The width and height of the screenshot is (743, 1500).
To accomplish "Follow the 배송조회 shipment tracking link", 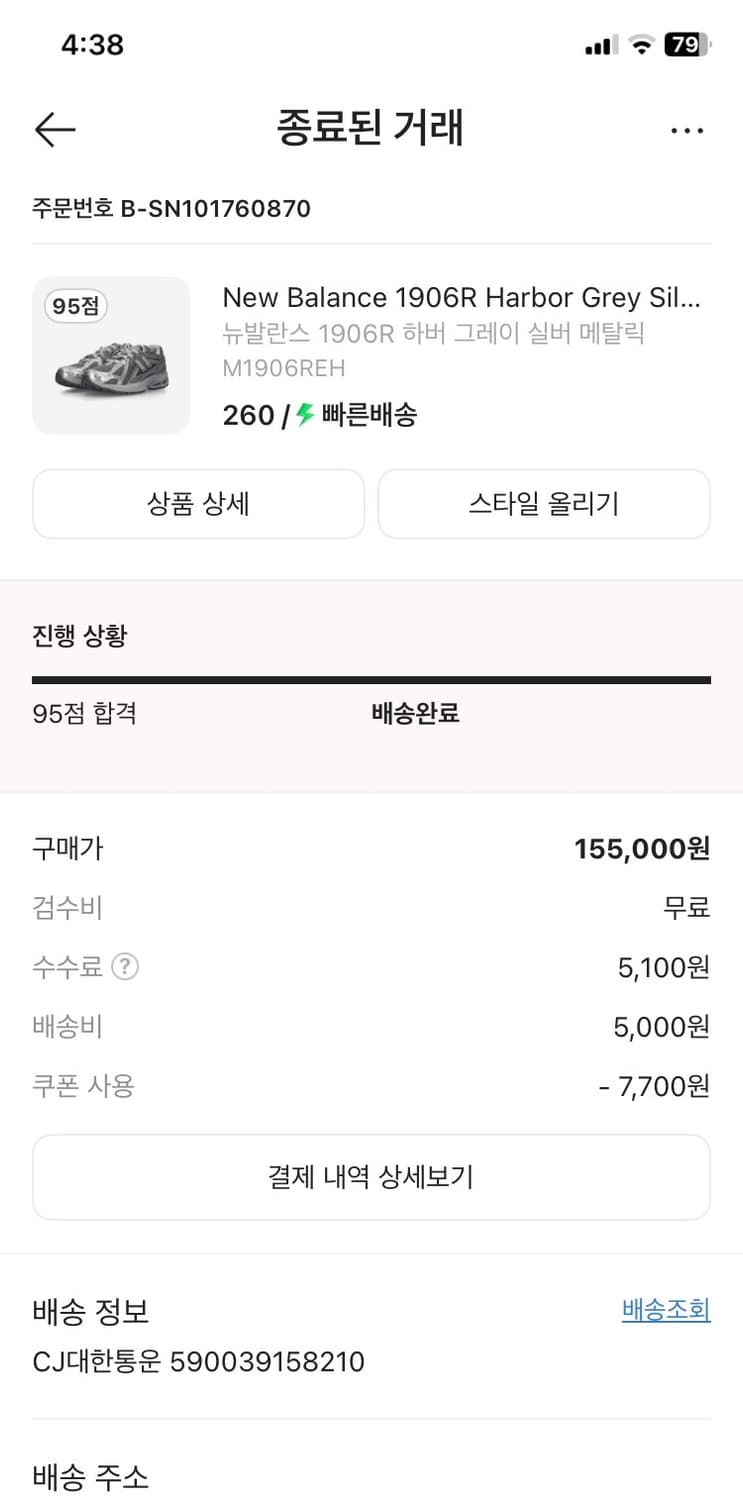I will pyautogui.click(x=665, y=1310).
